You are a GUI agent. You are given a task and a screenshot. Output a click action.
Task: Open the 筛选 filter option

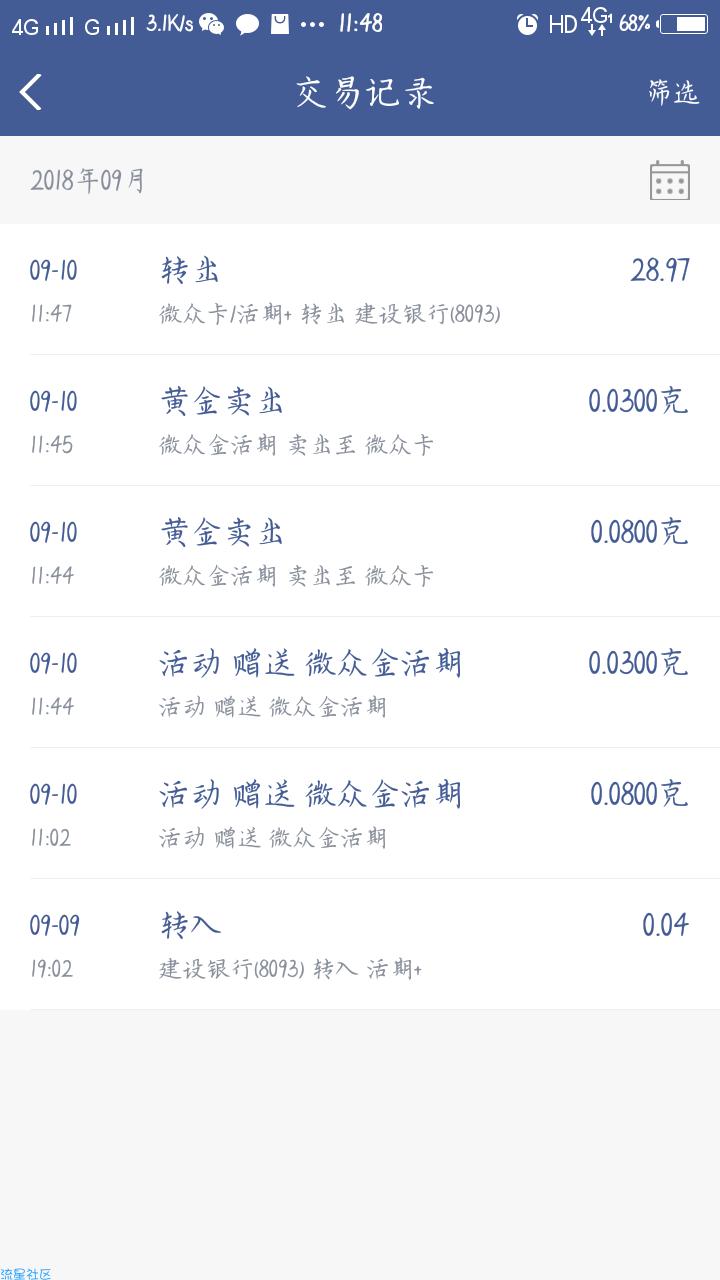(x=672, y=92)
